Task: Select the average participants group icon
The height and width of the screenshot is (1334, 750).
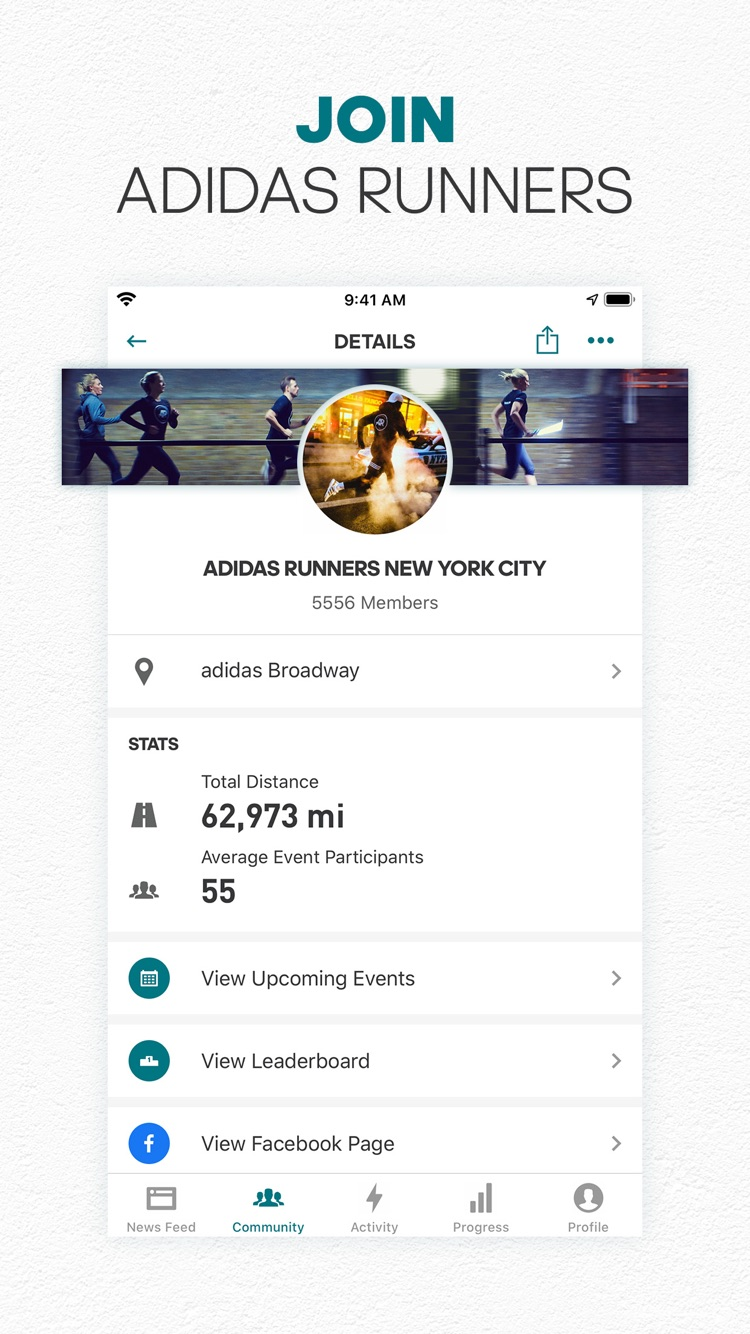Action: 144,890
